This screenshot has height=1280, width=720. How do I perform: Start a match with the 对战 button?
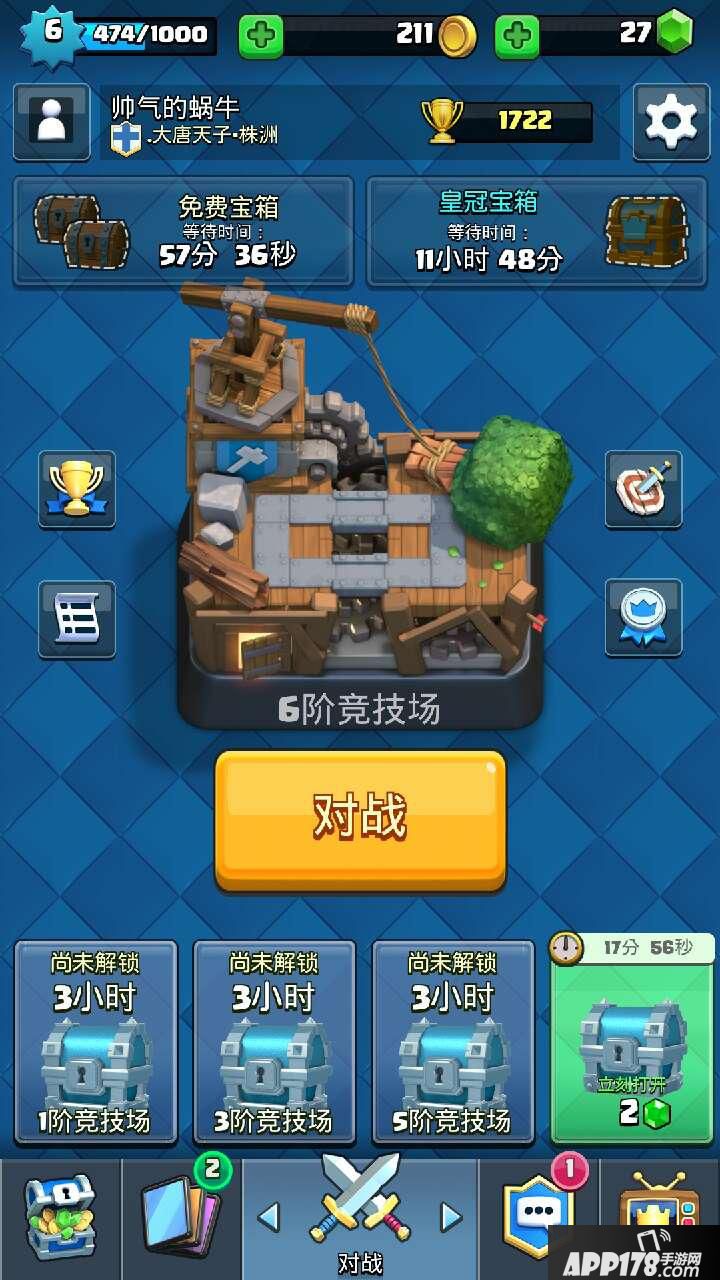[x=360, y=818]
